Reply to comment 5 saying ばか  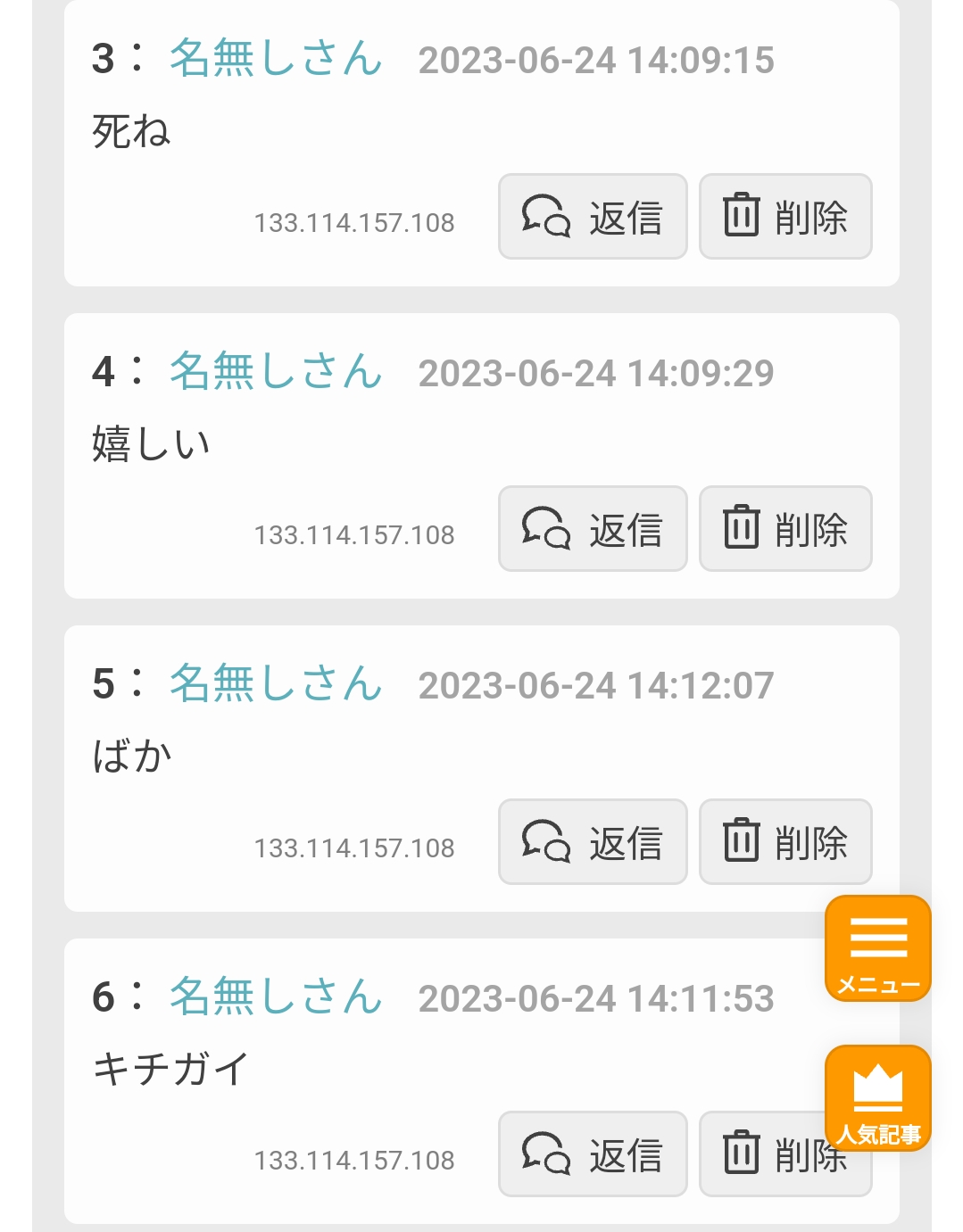click(592, 842)
